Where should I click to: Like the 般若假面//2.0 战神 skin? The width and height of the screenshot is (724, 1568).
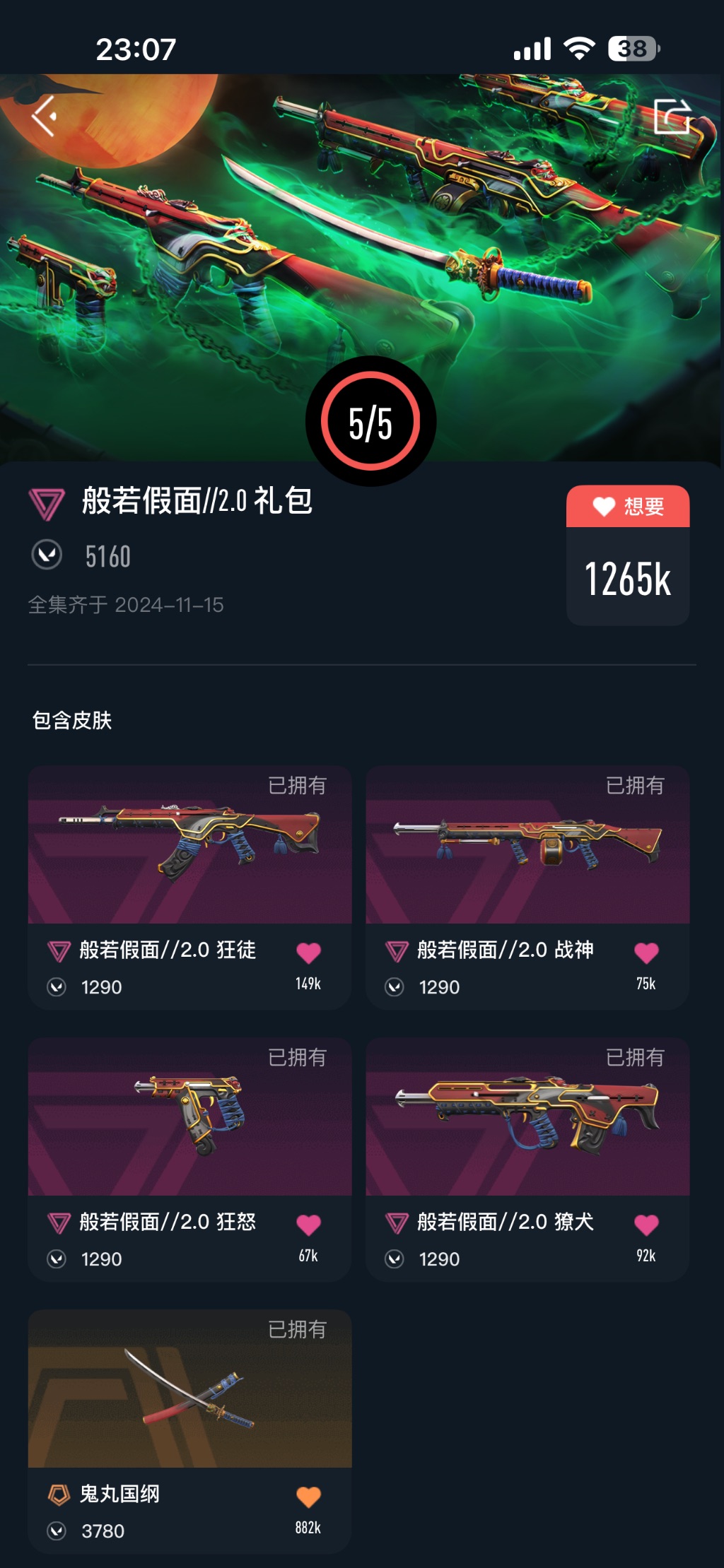tap(646, 953)
